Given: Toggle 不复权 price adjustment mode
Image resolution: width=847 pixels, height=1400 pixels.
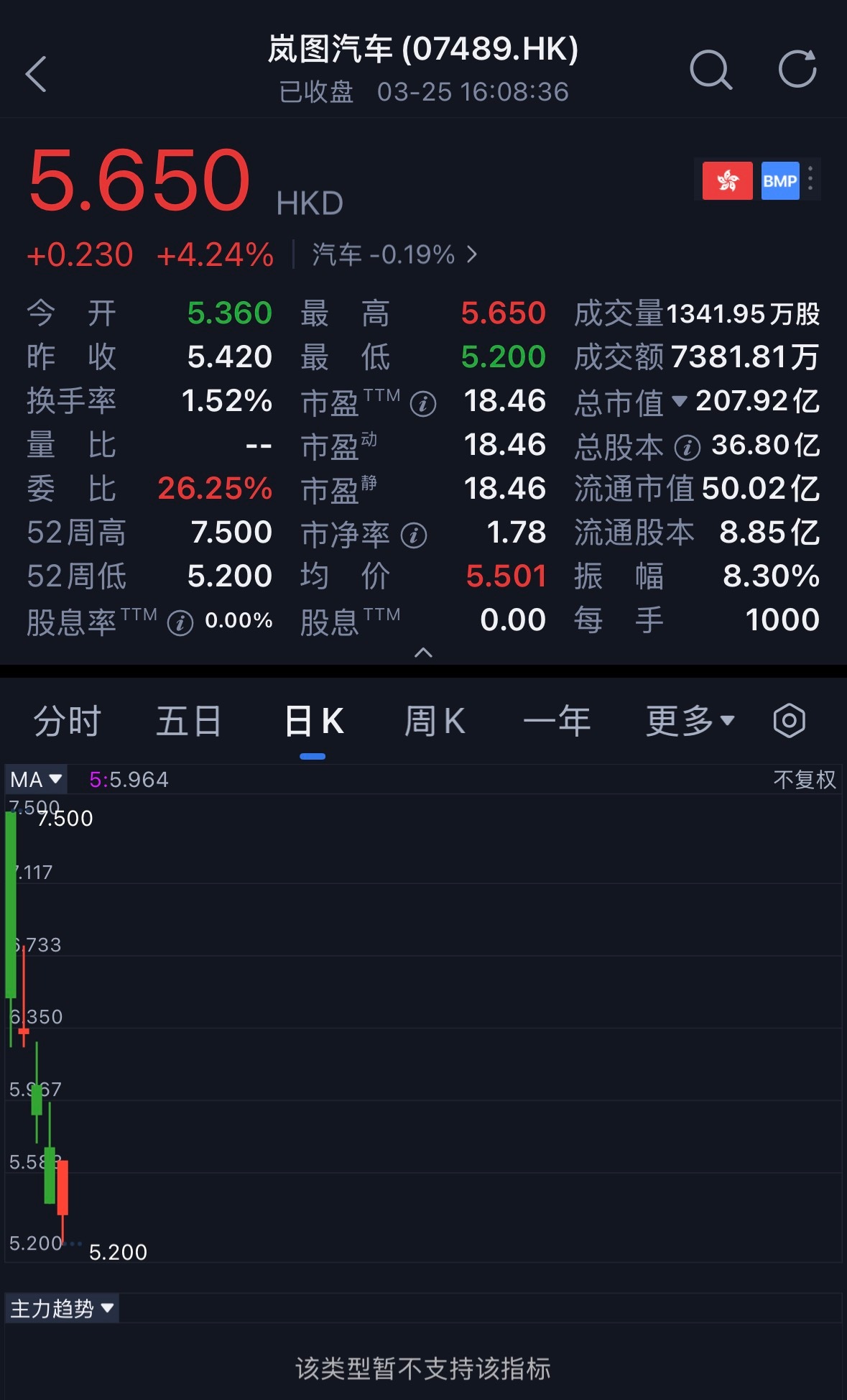Looking at the screenshot, I should coord(802,779).
